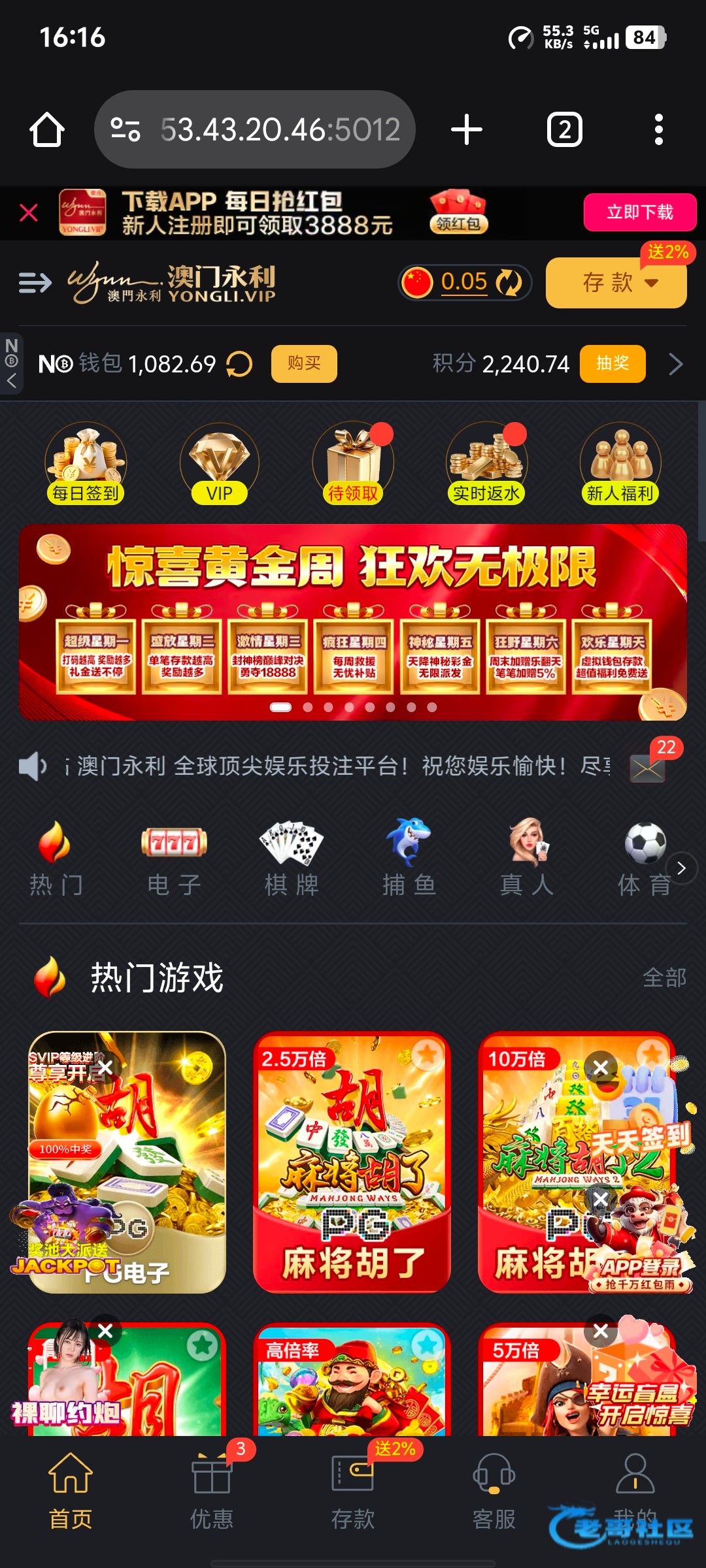Screen dimensions: 706x1568
Task: Switch to the 电子 game category
Action: (174, 860)
